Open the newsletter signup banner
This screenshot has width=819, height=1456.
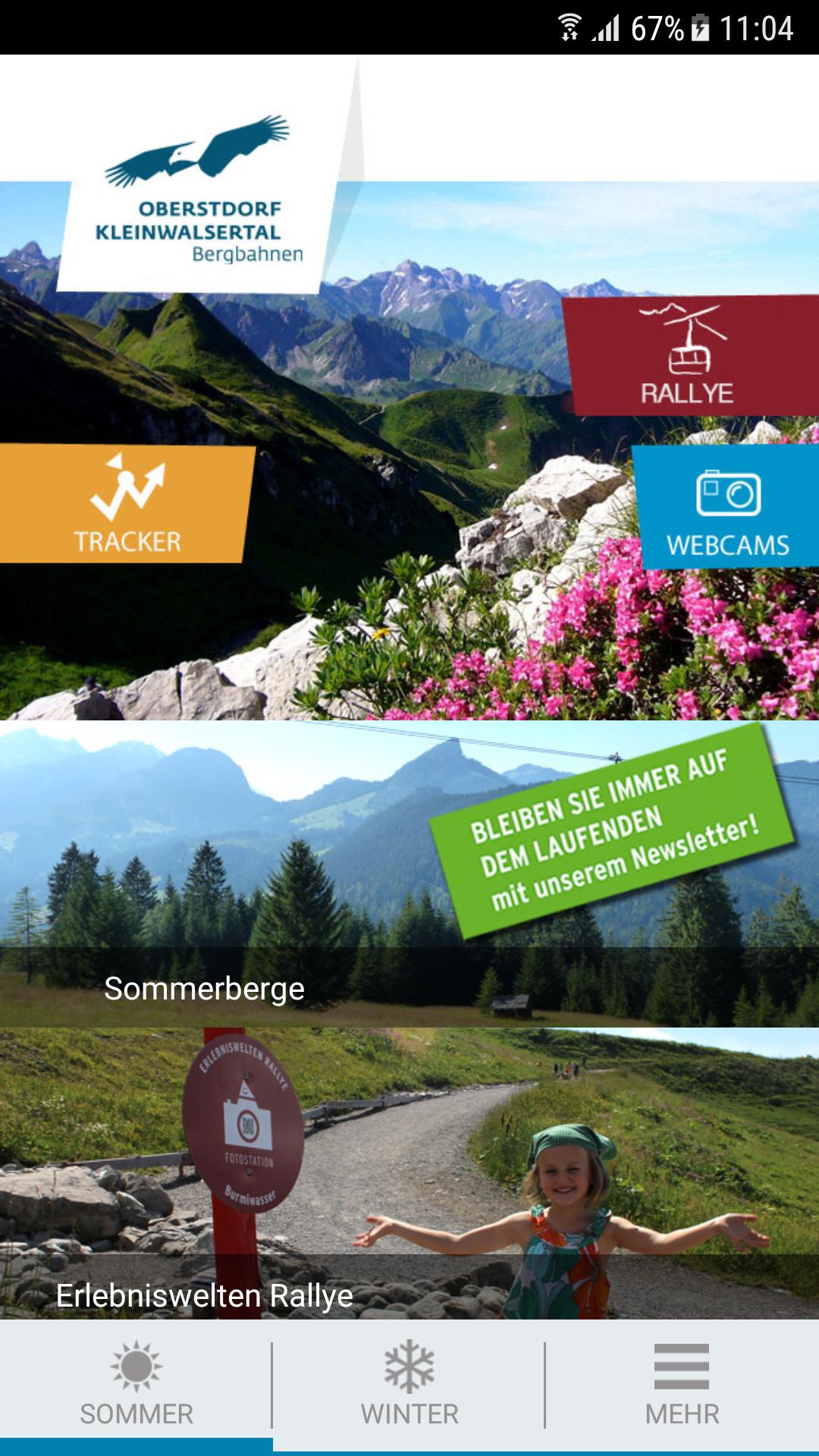[613, 829]
